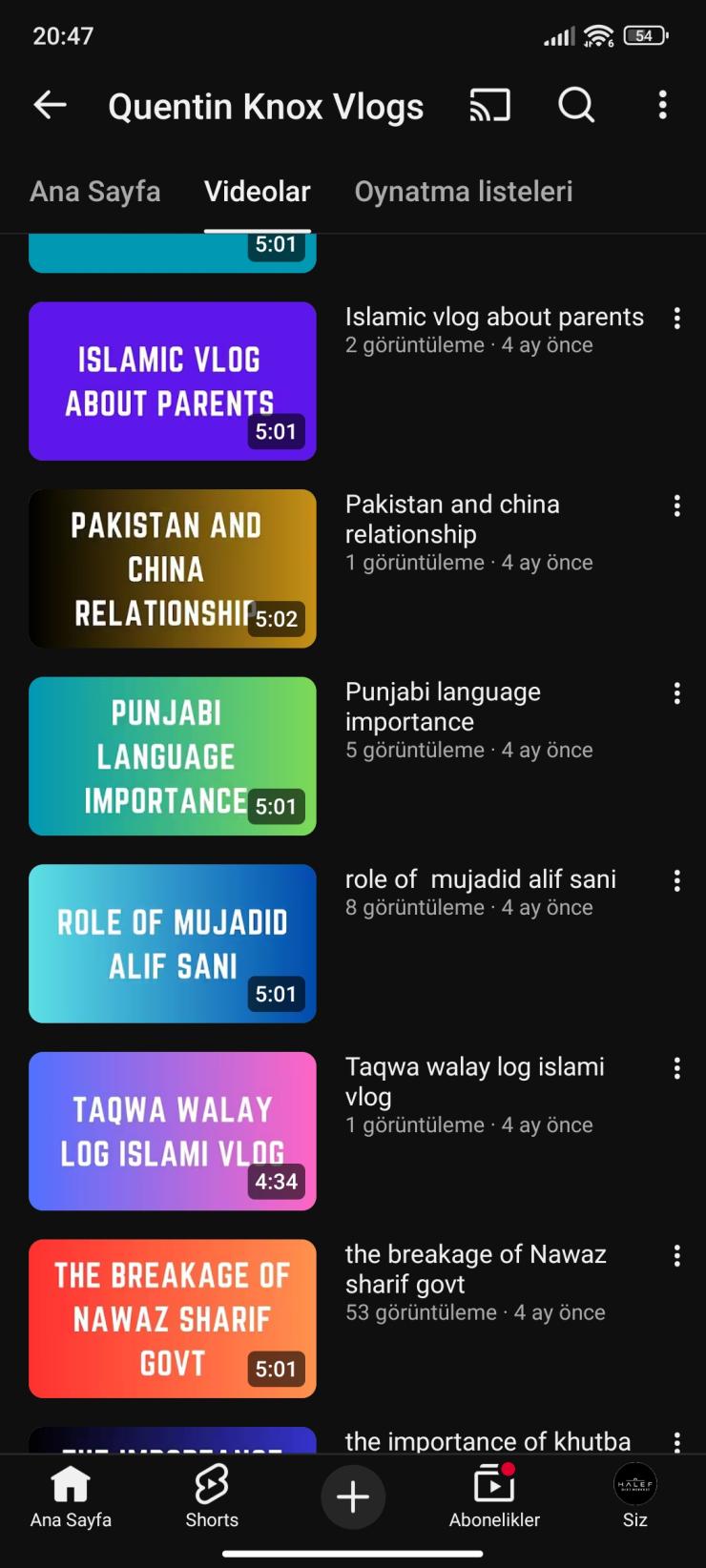The width and height of the screenshot is (706, 1568).
Task: Go to the Abonelikler tab
Action: point(494,1496)
